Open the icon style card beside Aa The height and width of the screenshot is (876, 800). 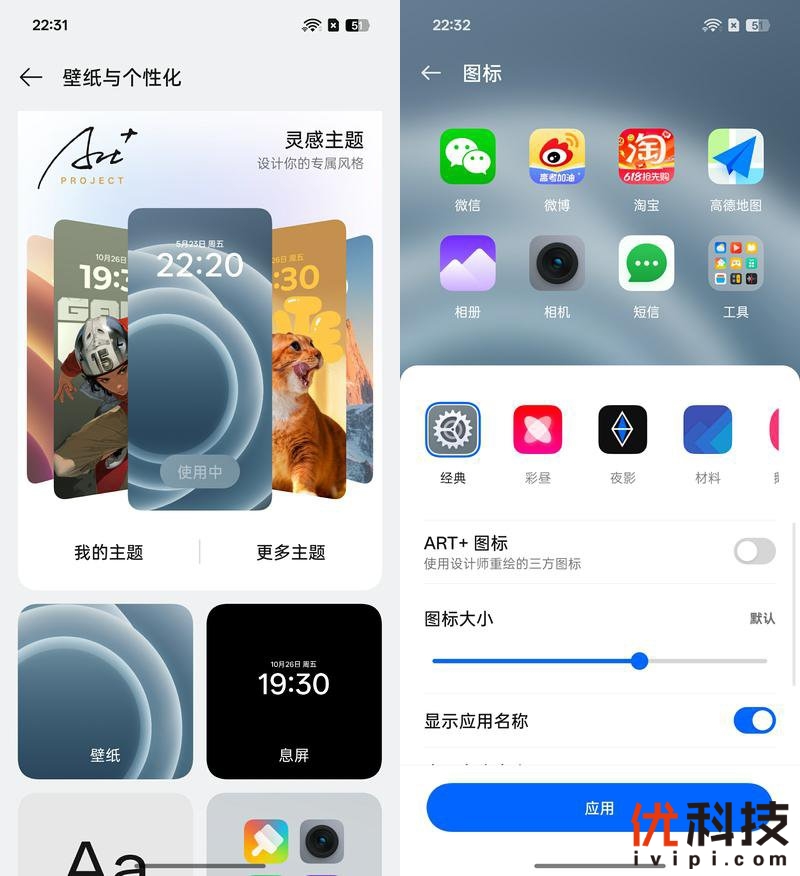point(294,835)
